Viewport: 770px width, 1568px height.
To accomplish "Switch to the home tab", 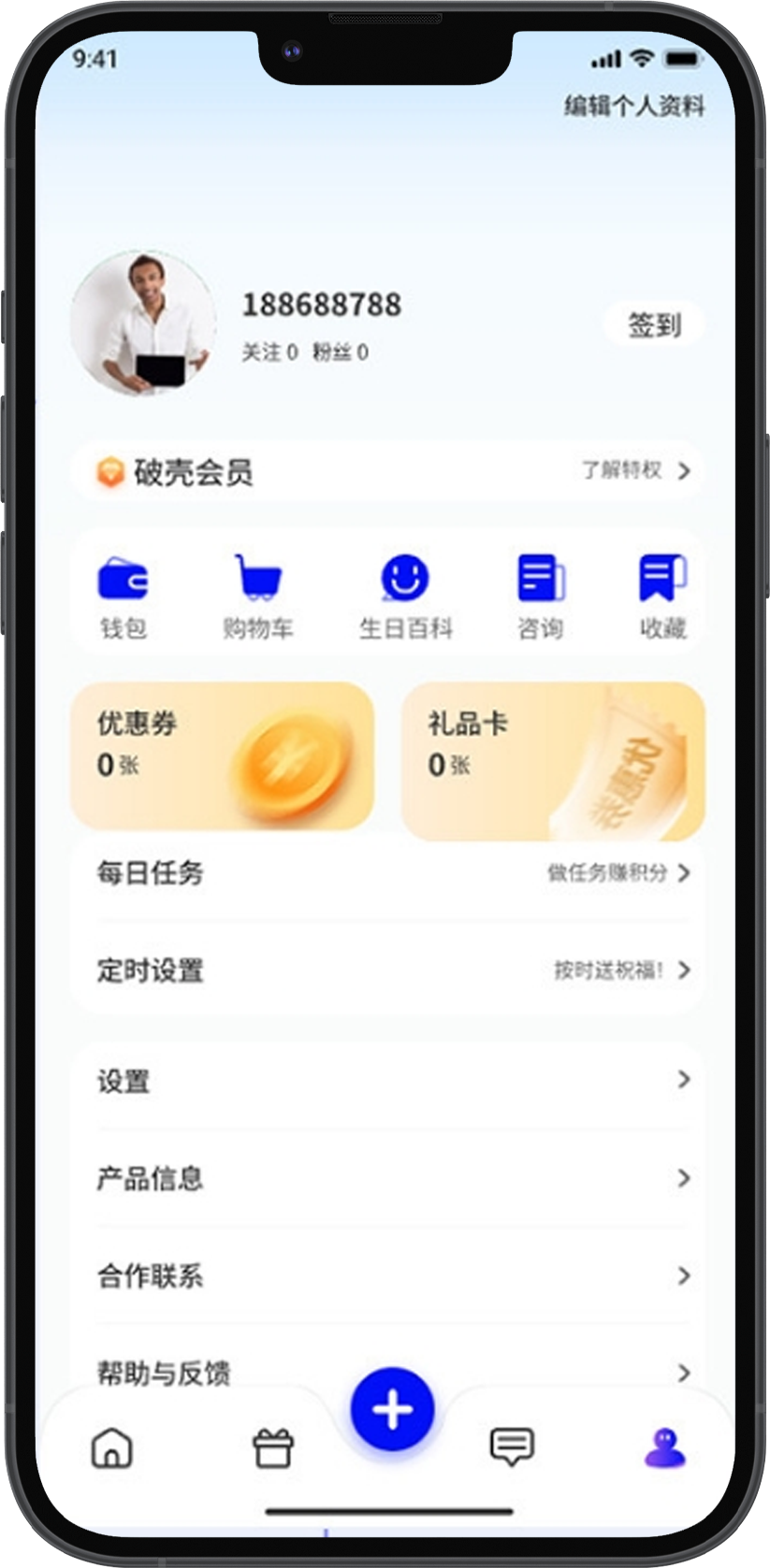I will pos(112,1448).
